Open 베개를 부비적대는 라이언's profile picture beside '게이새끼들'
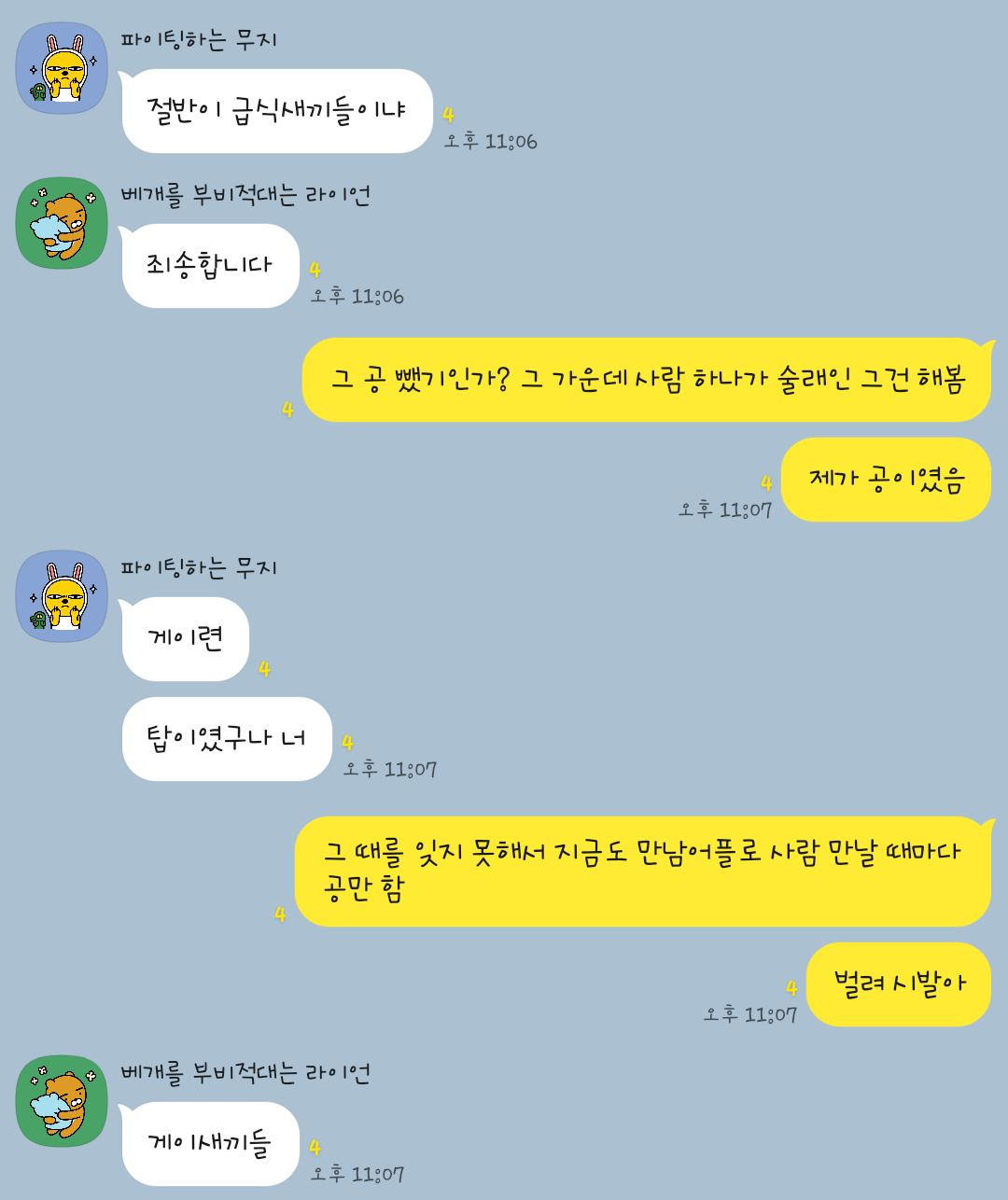Image resolution: width=1008 pixels, height=1200 pixels. coord(62,1101)
